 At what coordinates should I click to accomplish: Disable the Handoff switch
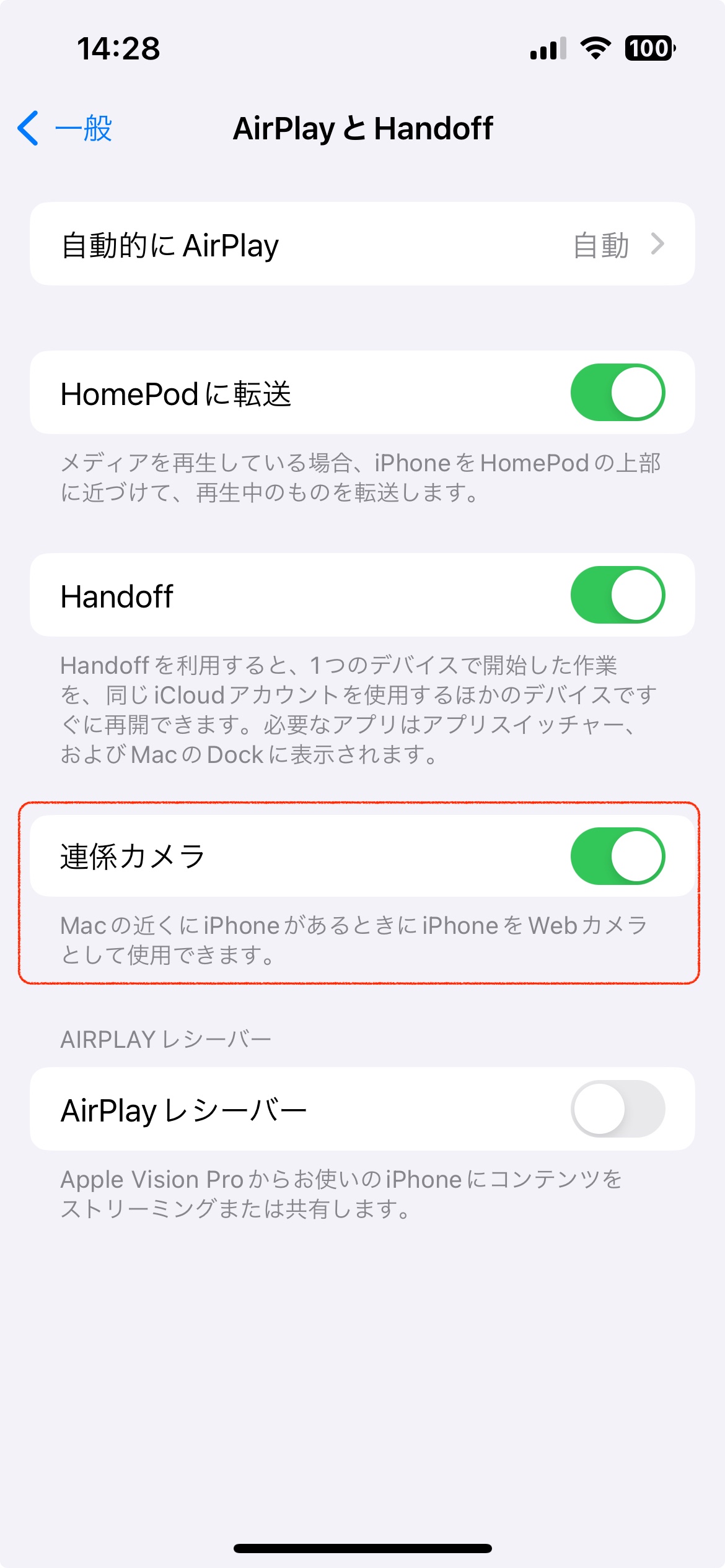click(x=617, y=595)
